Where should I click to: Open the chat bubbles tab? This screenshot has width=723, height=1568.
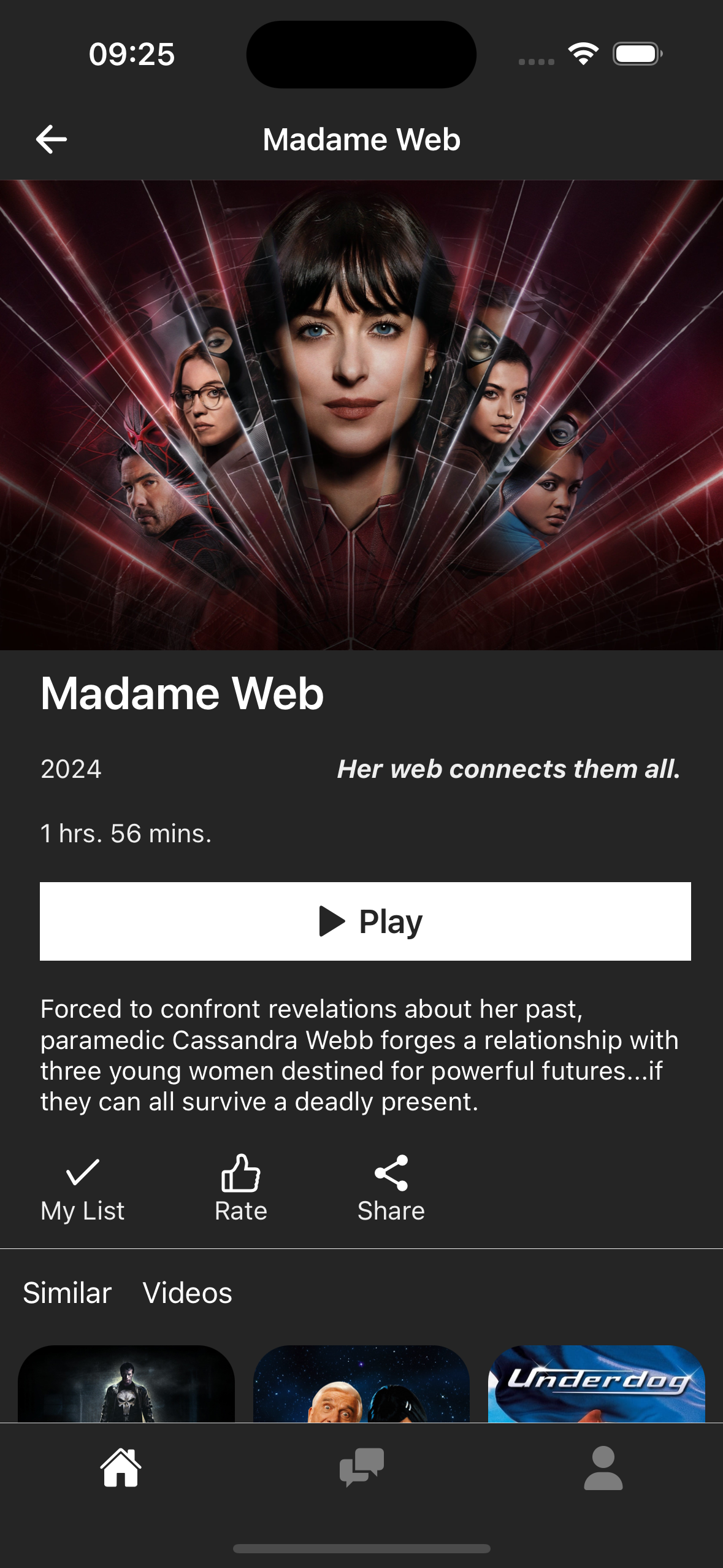coord(362,1467)
